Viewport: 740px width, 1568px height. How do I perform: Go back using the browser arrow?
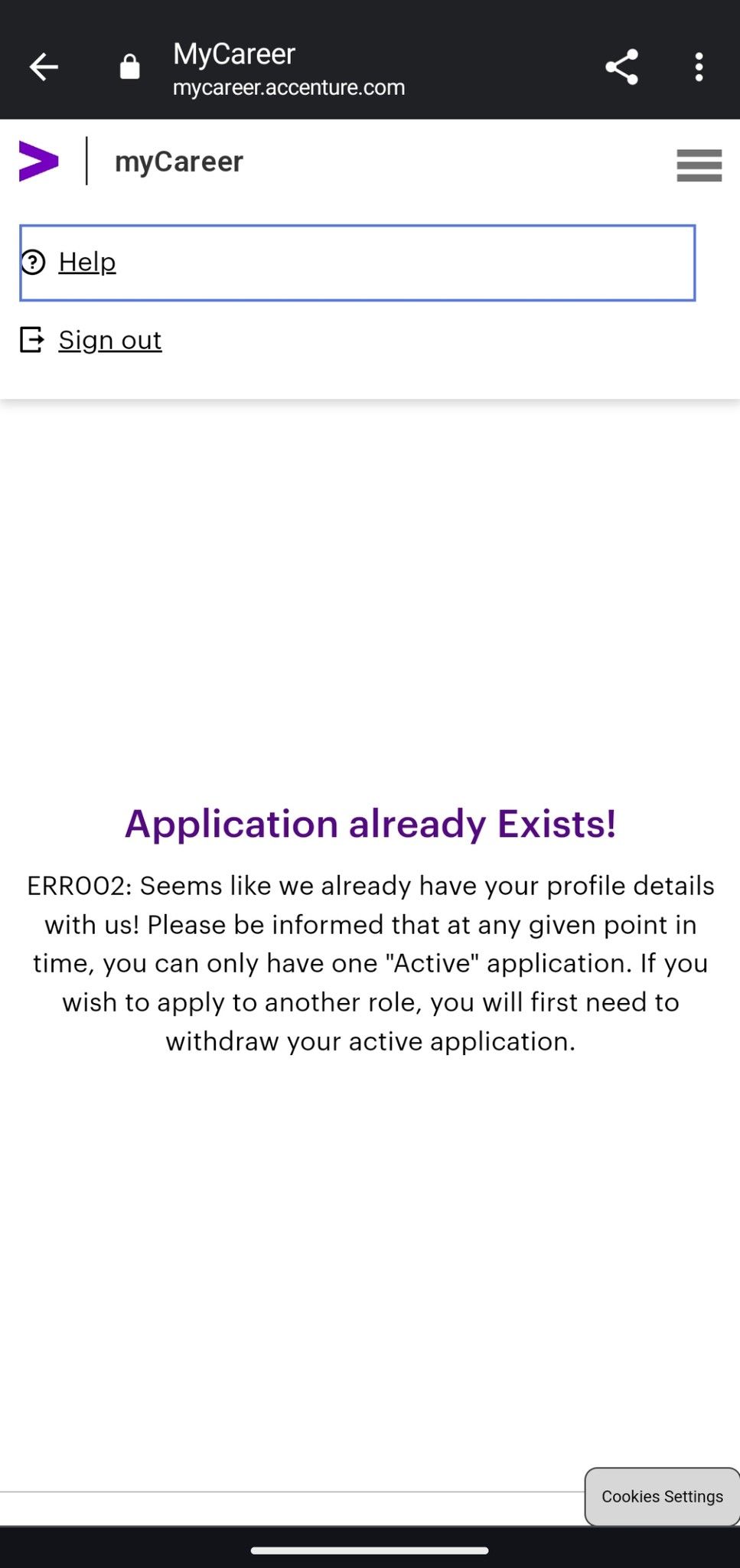click(44, 67)
